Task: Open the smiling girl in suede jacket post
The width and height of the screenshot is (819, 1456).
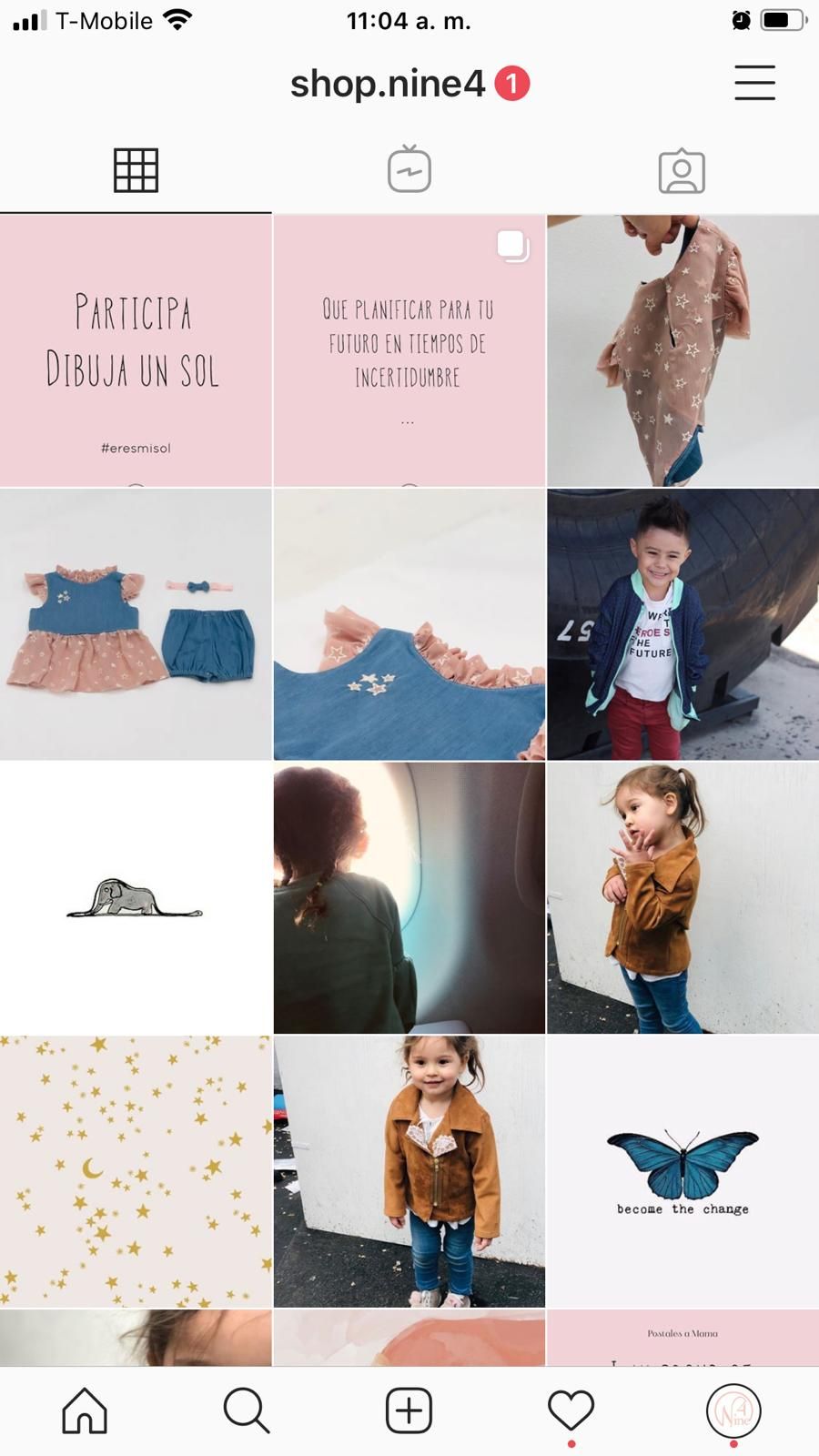Action: coord(409,1172)
